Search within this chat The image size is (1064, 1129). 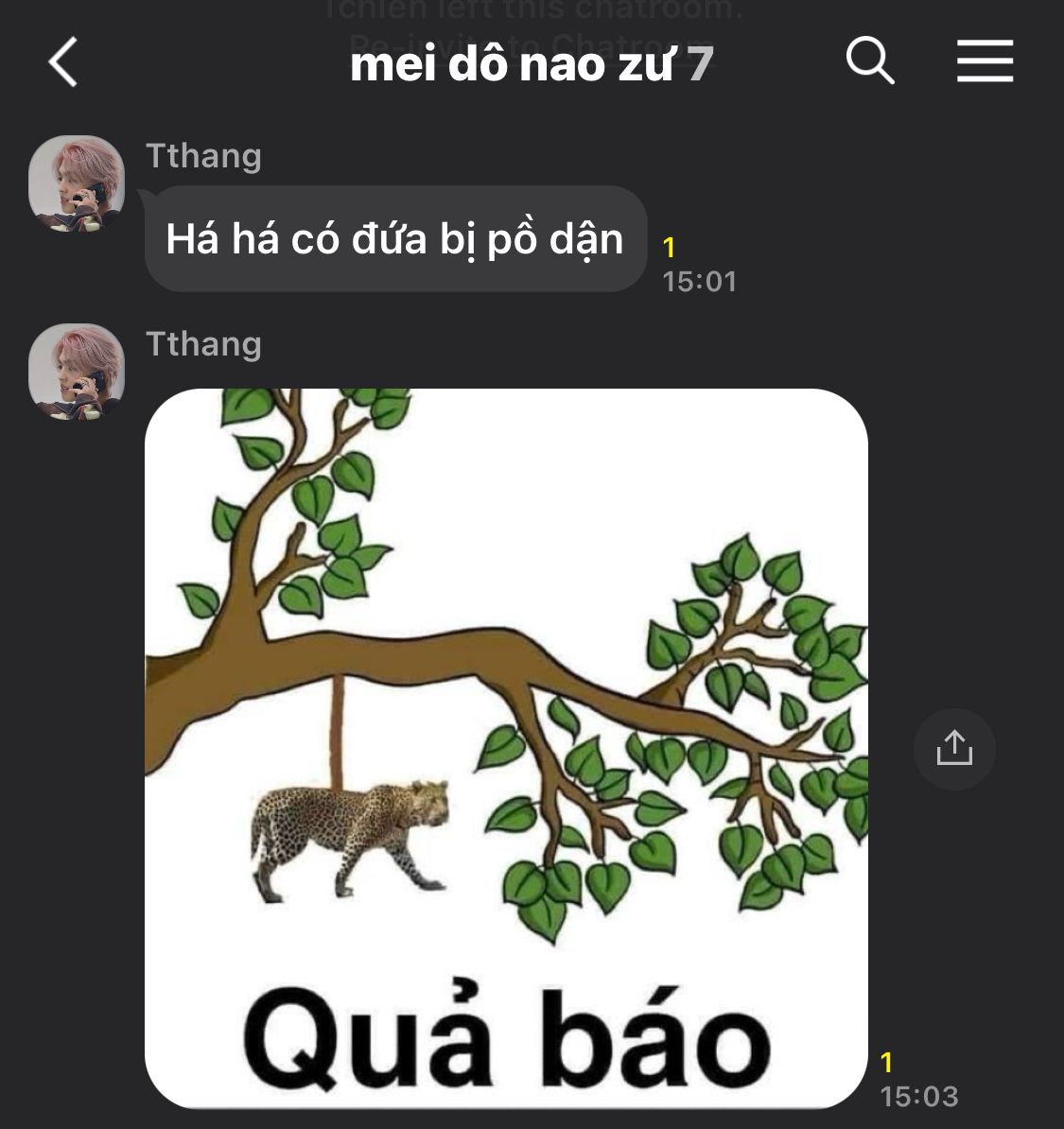[x=869, y=62]
